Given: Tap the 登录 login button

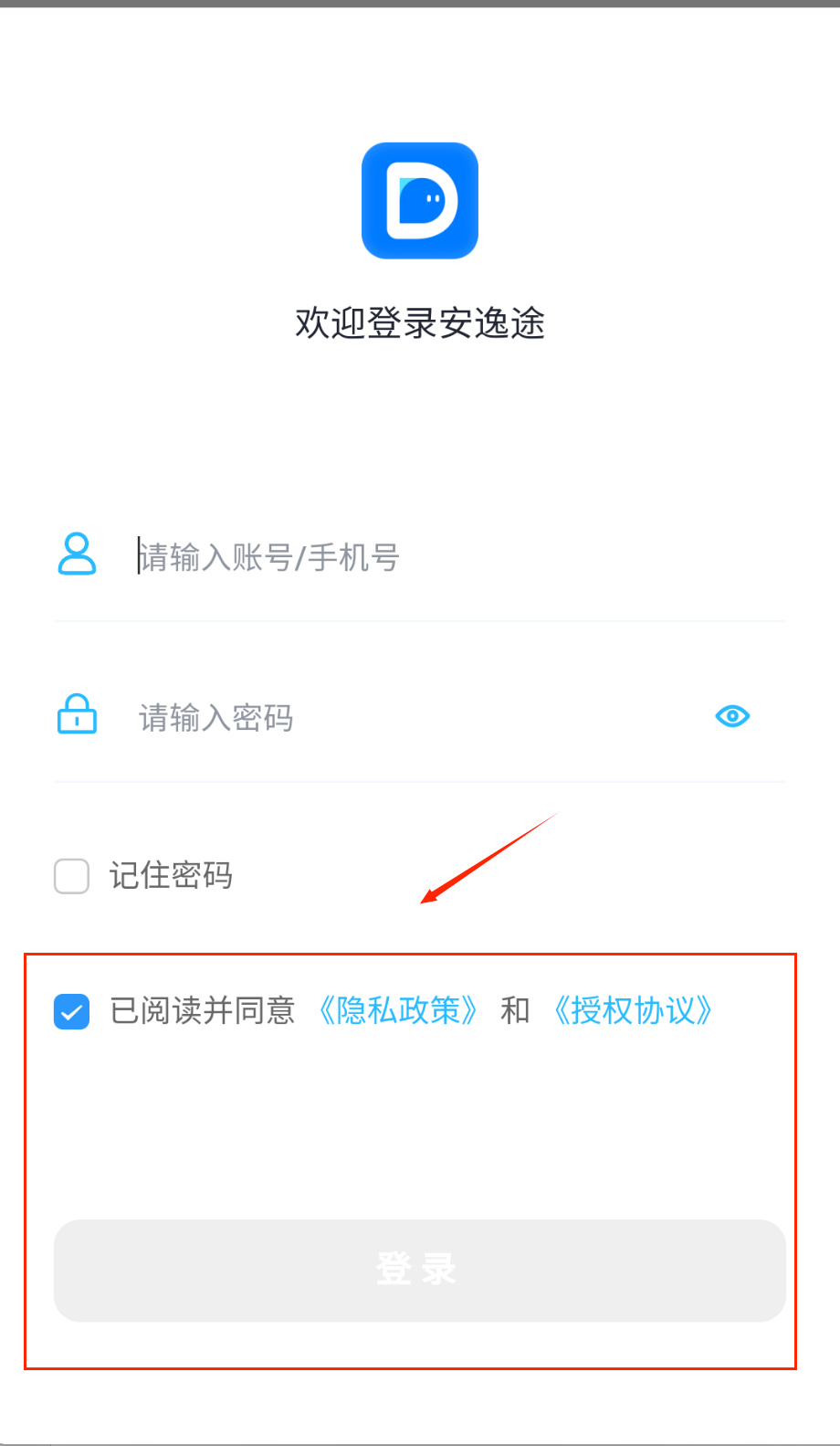Looking at the screenshot, I should click(419, 1270).
